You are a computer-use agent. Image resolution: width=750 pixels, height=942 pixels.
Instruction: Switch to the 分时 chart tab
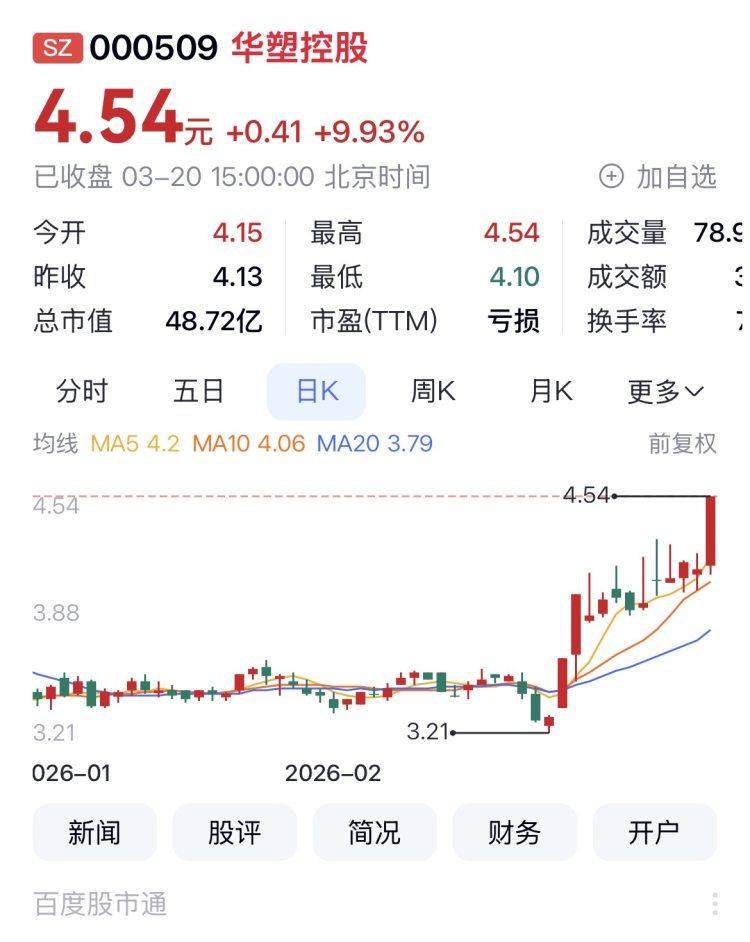(82, 391)
